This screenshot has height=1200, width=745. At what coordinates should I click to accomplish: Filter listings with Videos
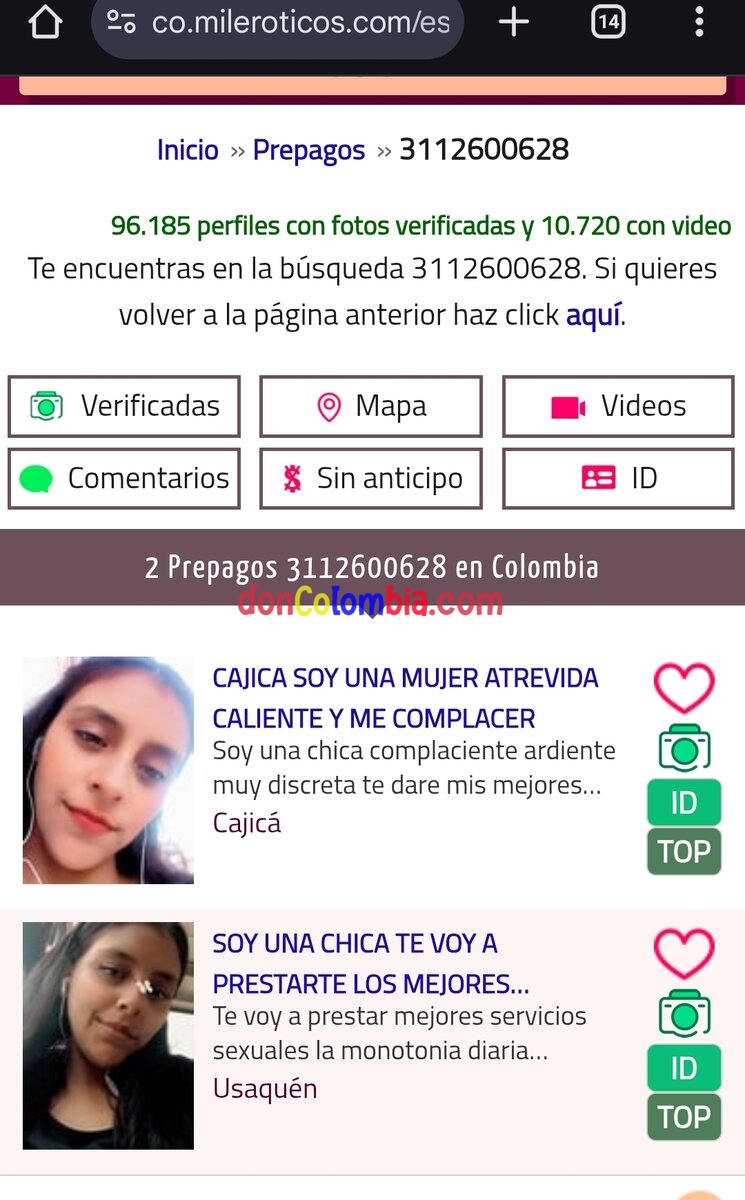pyautogui.click(x=618, y=406)
